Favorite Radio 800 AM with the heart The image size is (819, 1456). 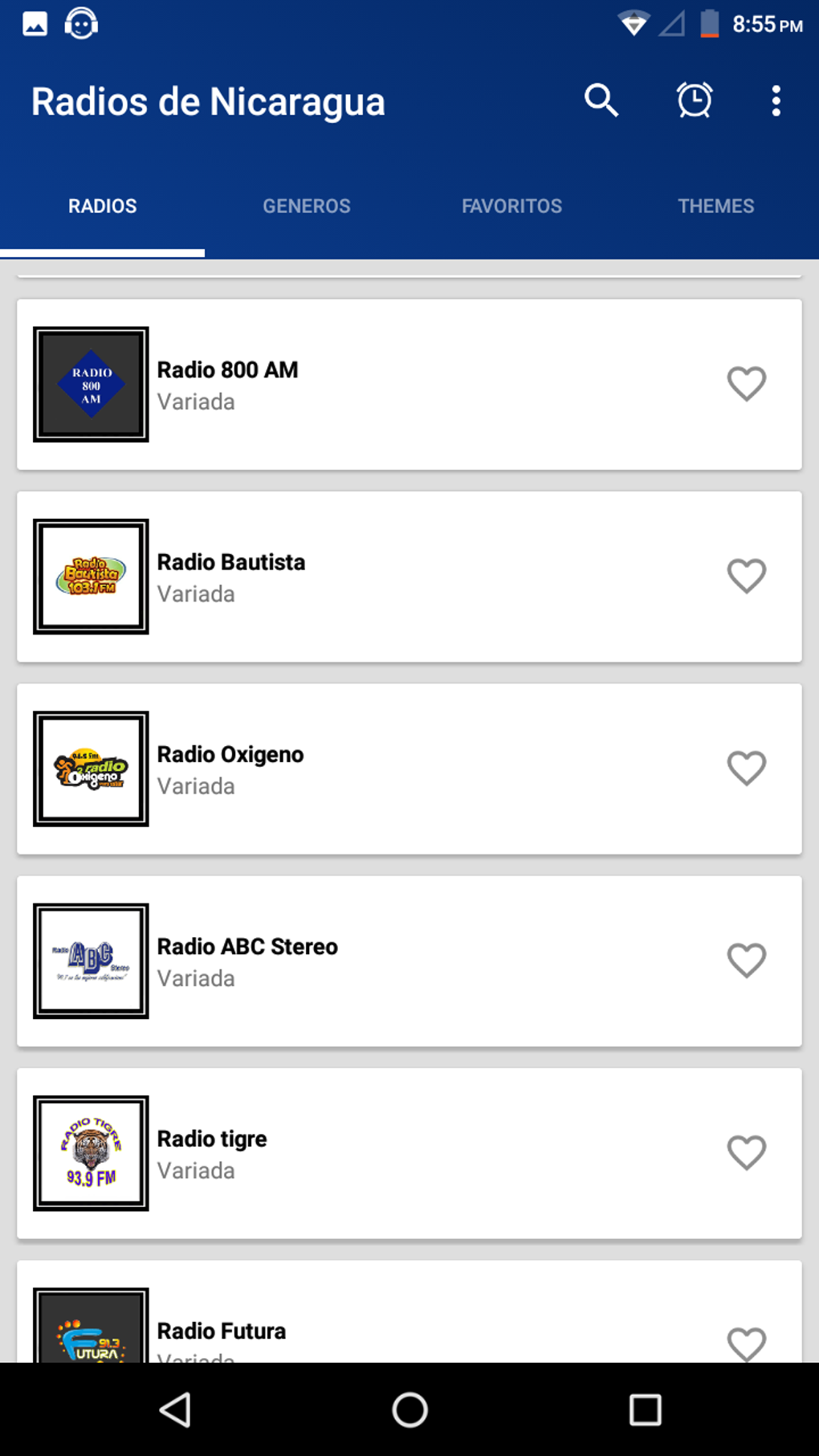point(747,384)
